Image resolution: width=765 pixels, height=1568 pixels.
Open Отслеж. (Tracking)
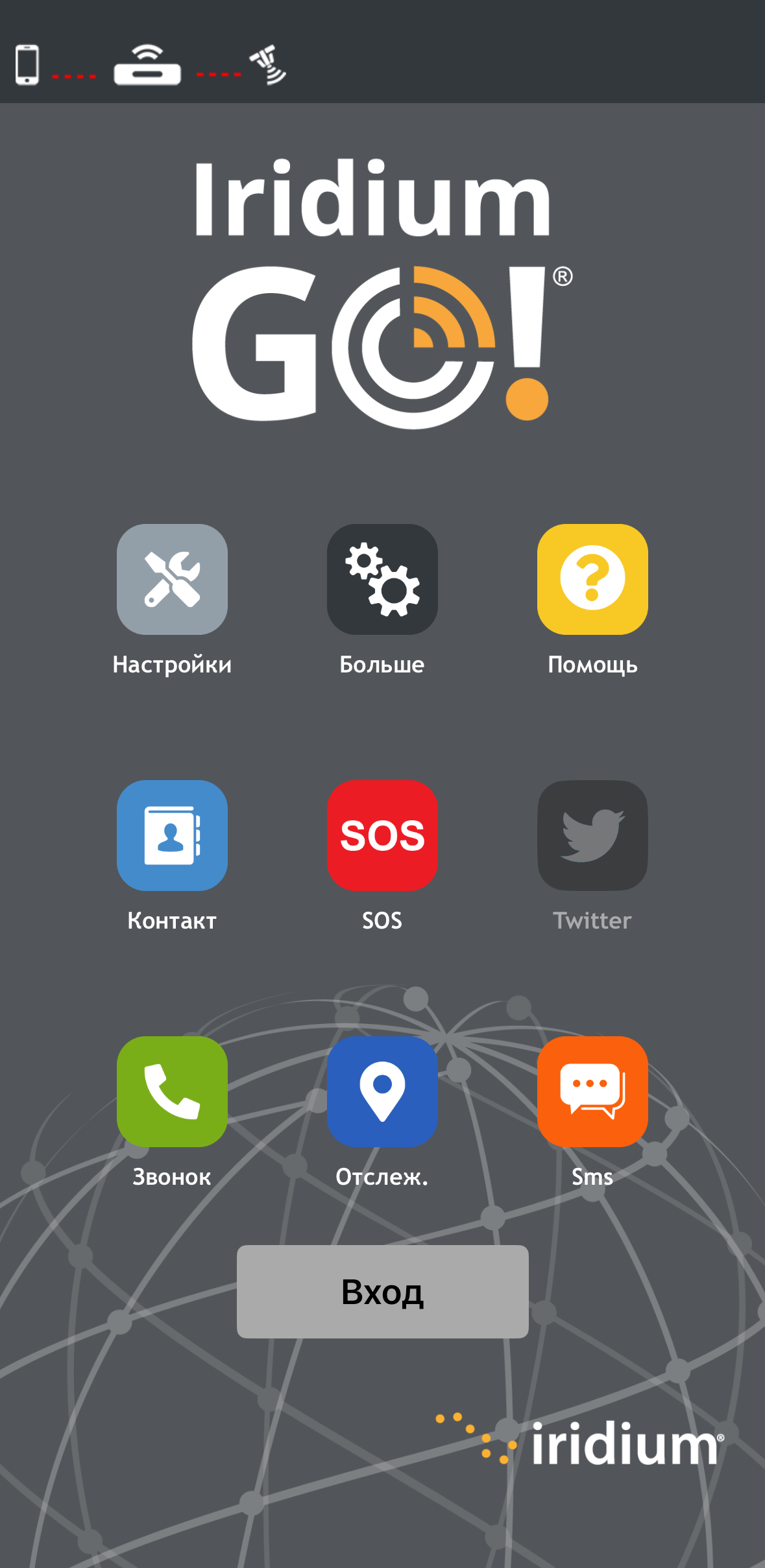pos(382,1091)
